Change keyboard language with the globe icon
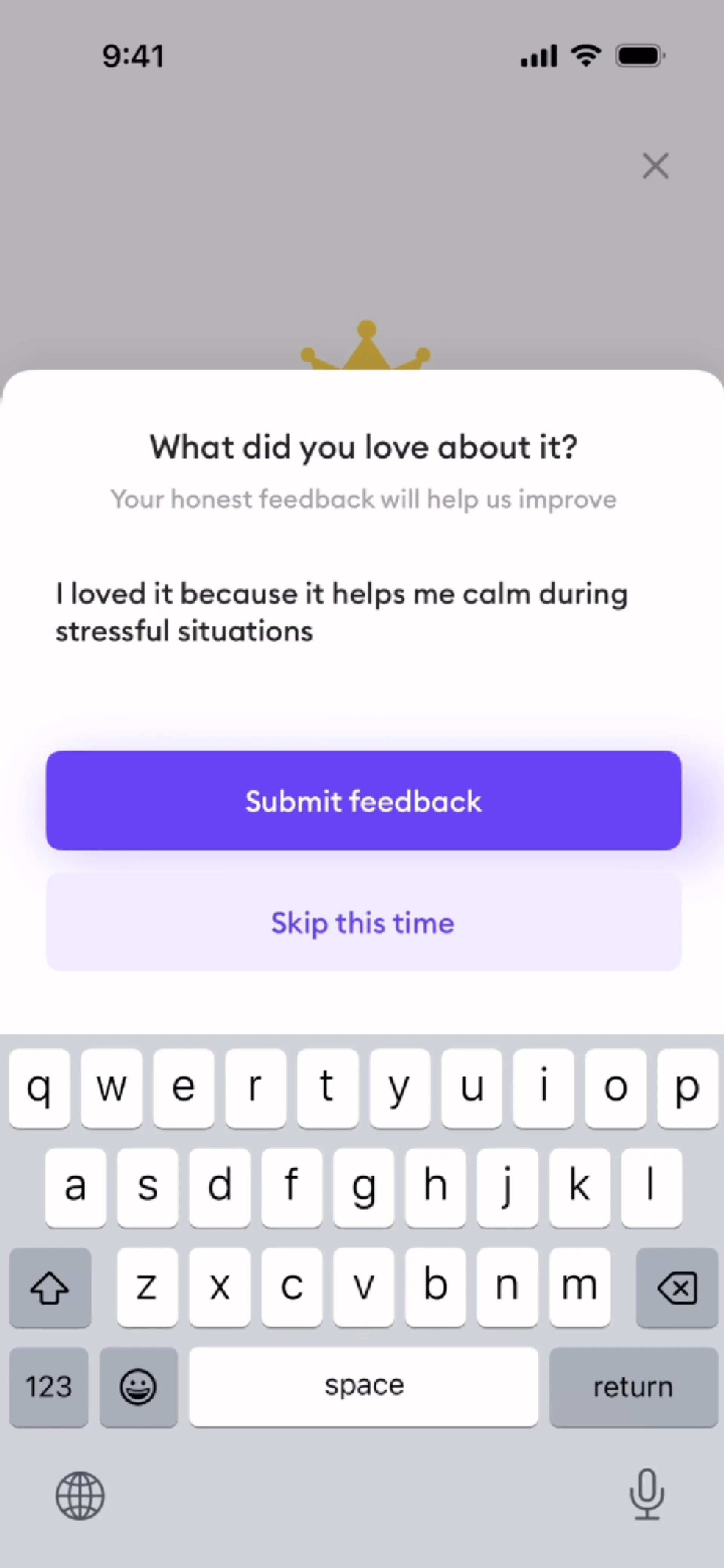The height and width of the screenshot is (1568, 724). 80,1495
